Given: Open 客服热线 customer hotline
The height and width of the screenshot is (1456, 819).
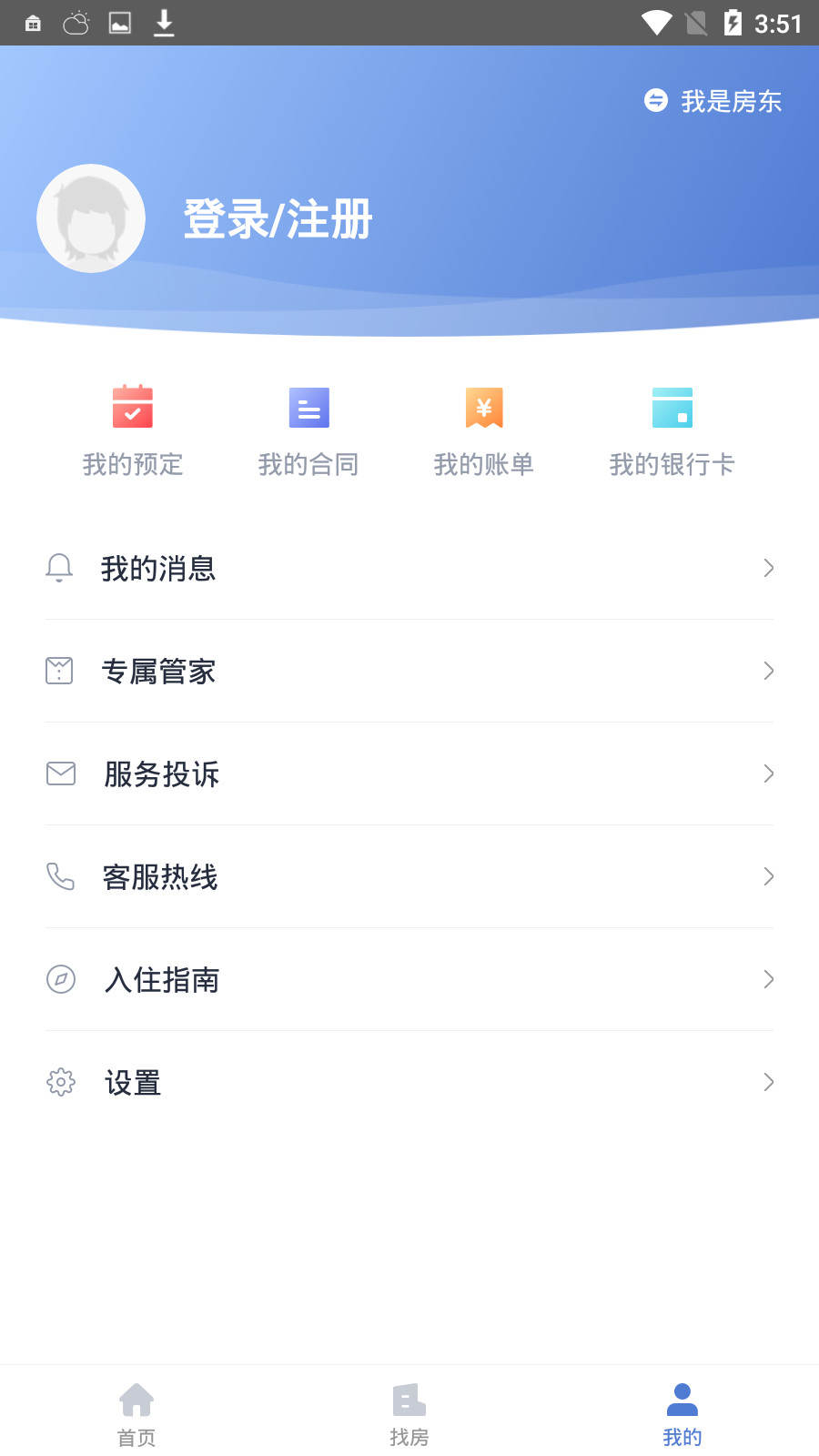Looking at the screenshot, I should click(x=409, y=877).
